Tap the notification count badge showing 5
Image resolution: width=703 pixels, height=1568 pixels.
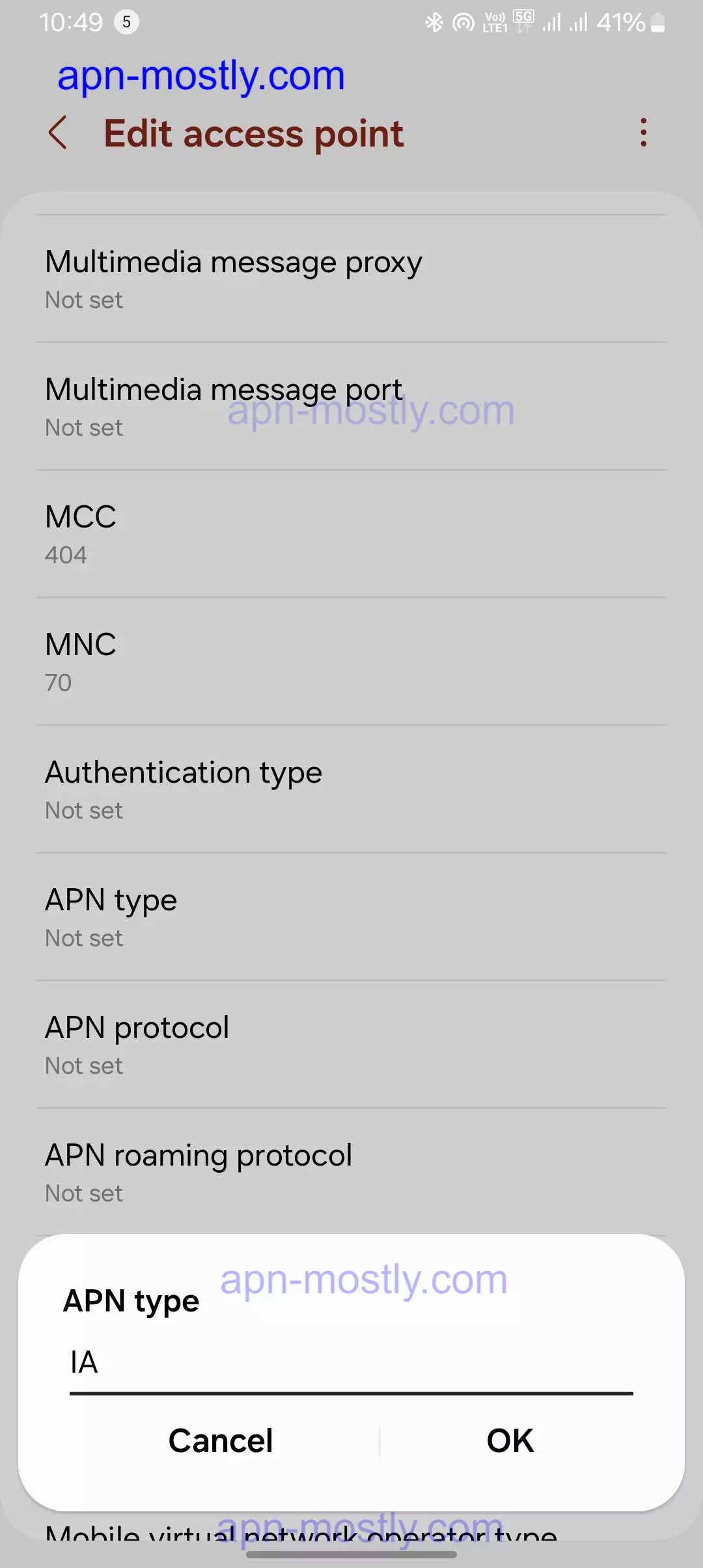coord(128,21)
